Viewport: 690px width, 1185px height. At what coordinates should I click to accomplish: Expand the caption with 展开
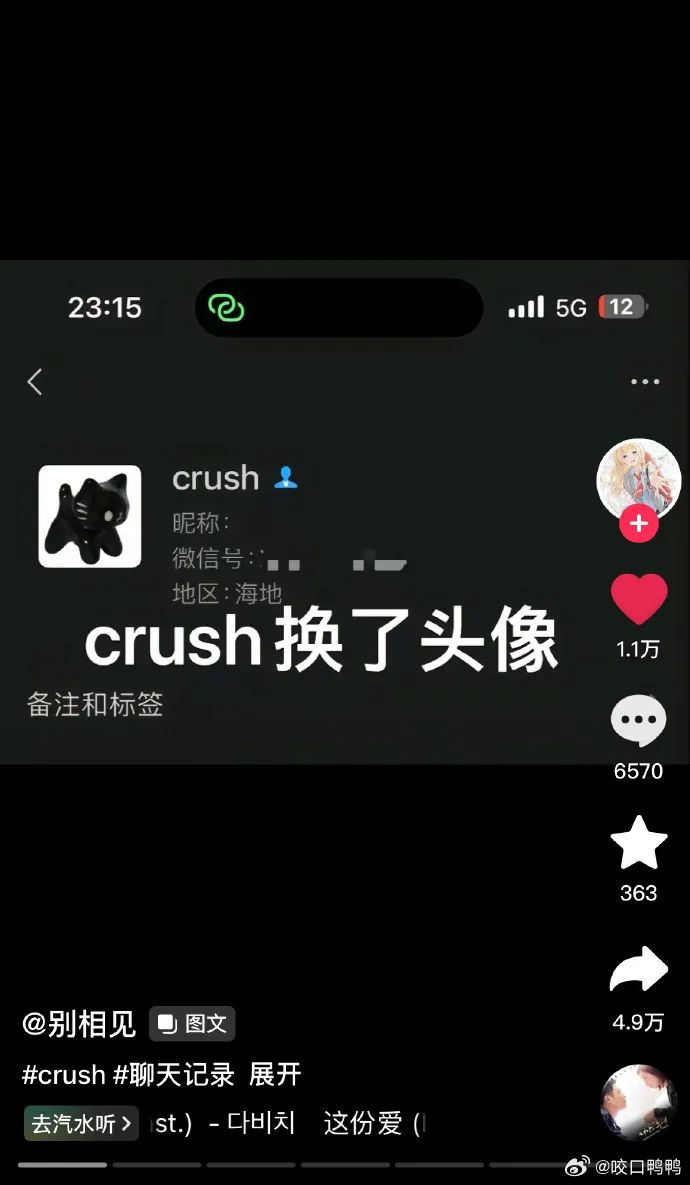275,1075
